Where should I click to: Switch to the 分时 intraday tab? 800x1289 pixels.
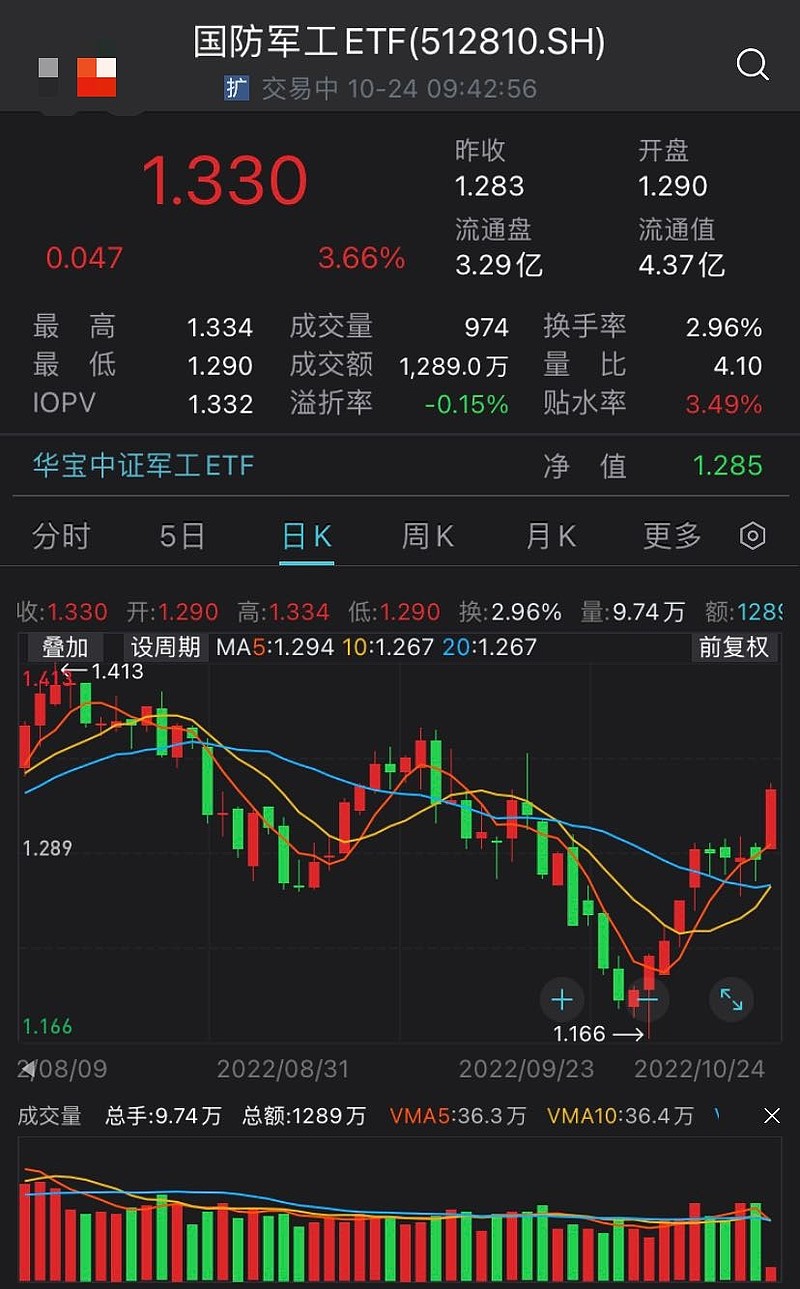pos(62,537)
